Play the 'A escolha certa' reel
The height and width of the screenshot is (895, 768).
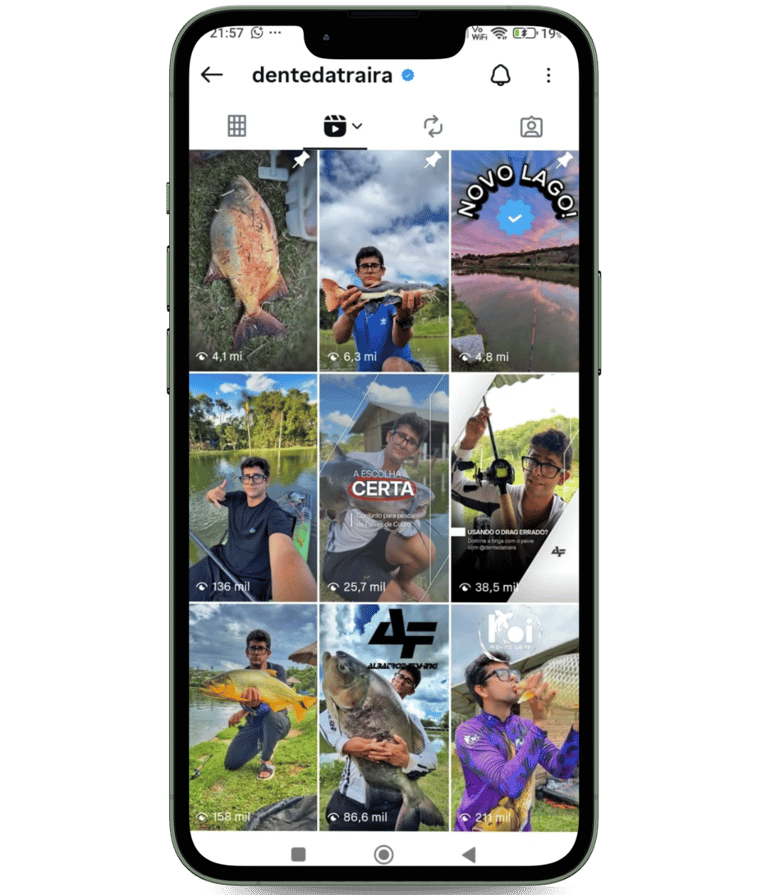(384, 487)
